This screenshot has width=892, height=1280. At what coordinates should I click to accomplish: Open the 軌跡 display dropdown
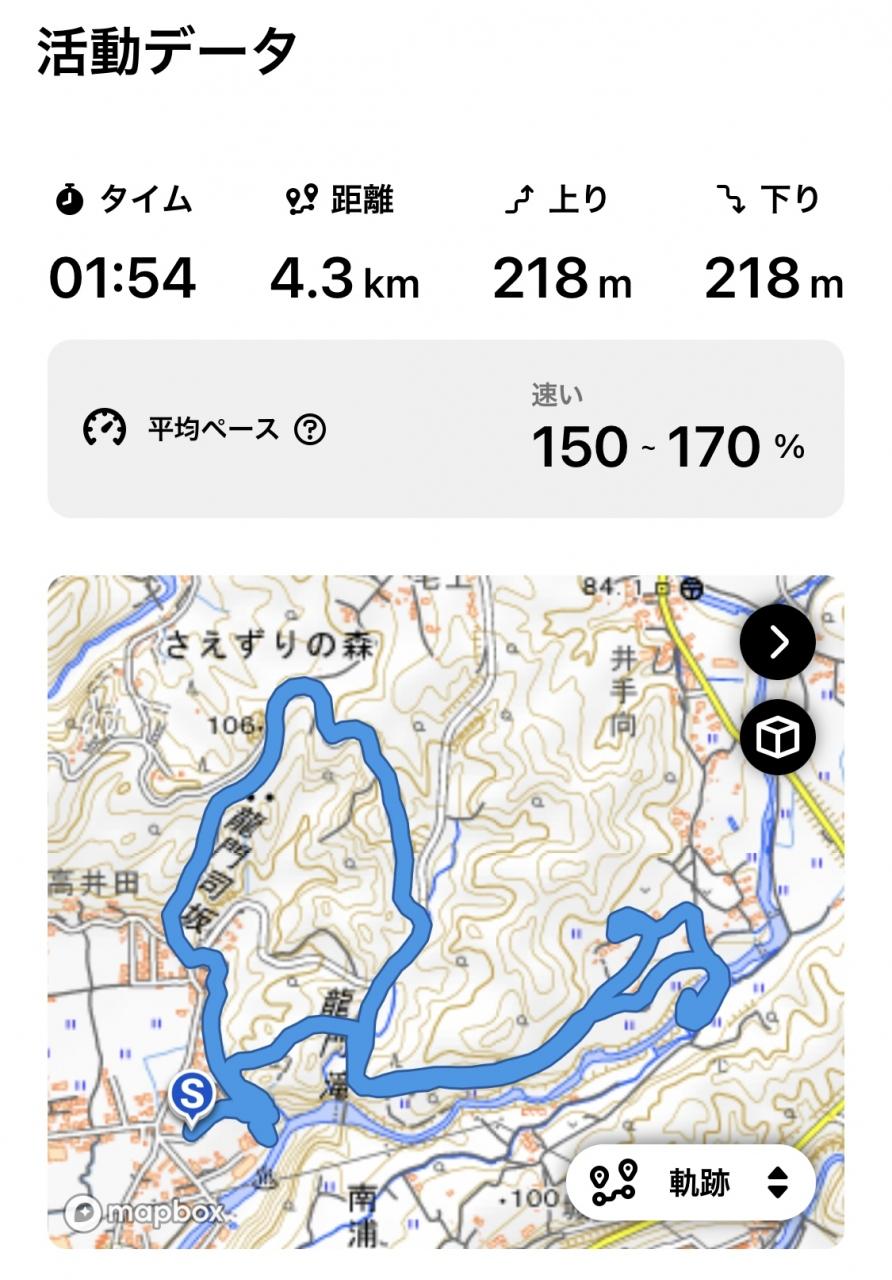[690, 1184]
